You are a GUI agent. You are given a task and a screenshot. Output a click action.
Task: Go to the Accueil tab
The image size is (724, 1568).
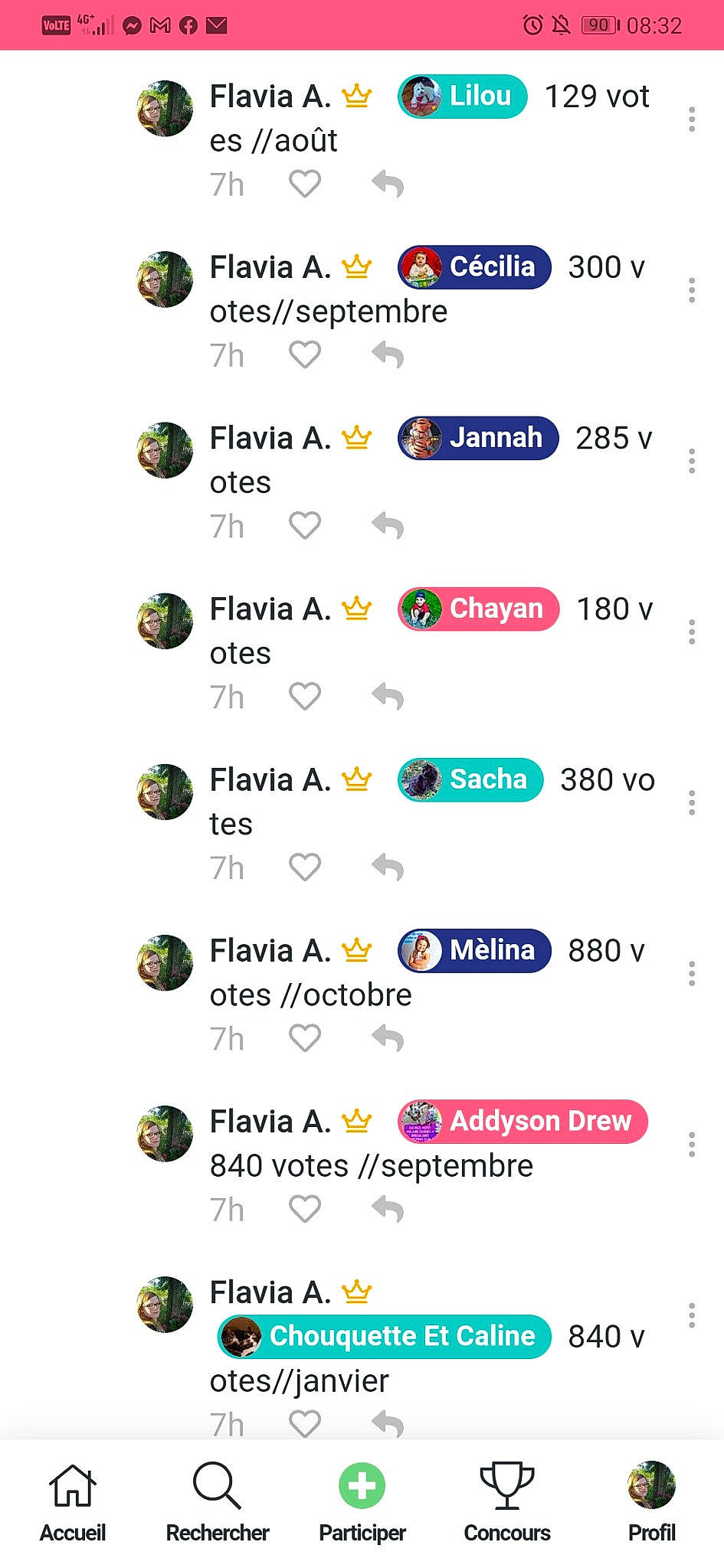(x=72, y=1502)
